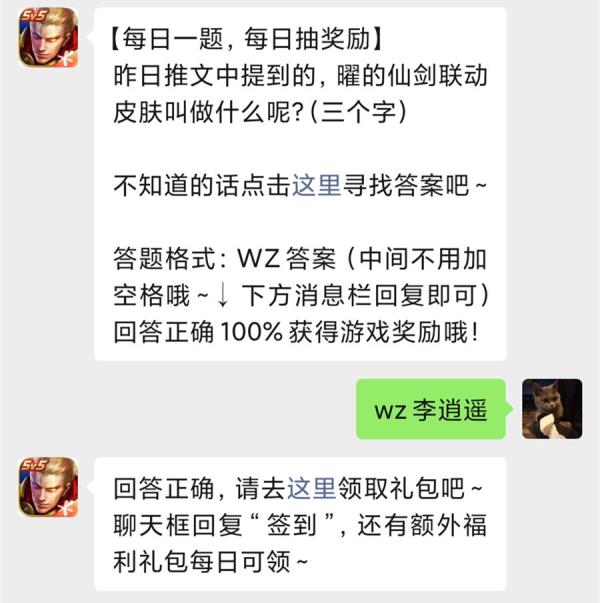Screen dimensions: 600x603
Task: Tap the 这里 link to claim the gift pack
Action: (311, 490)
